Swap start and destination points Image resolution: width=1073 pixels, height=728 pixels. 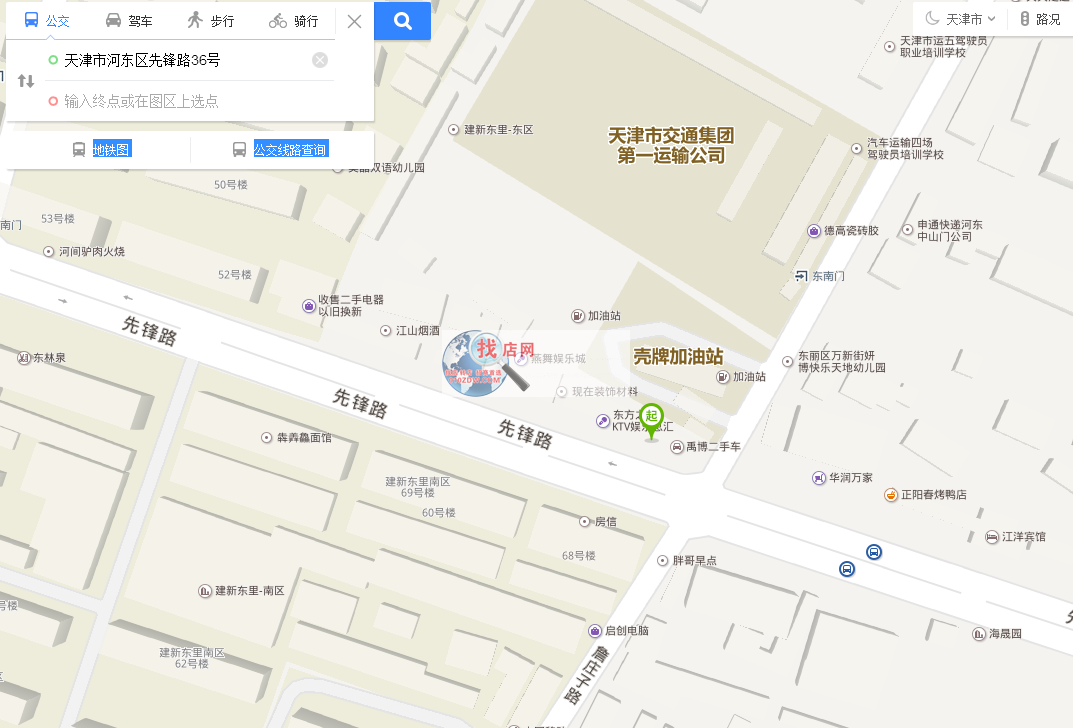26,81
